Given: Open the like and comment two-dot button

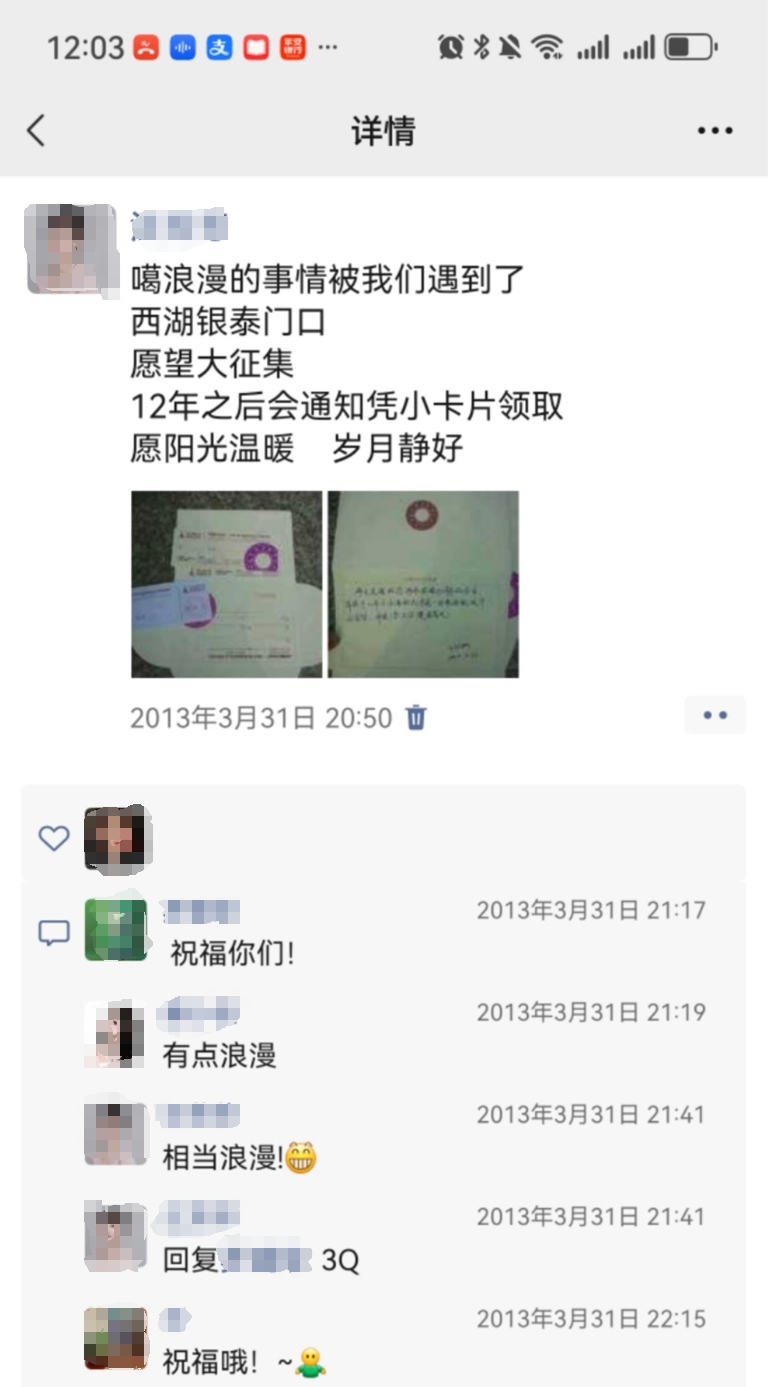Looking at the screenshot, I should pos(715,715).
